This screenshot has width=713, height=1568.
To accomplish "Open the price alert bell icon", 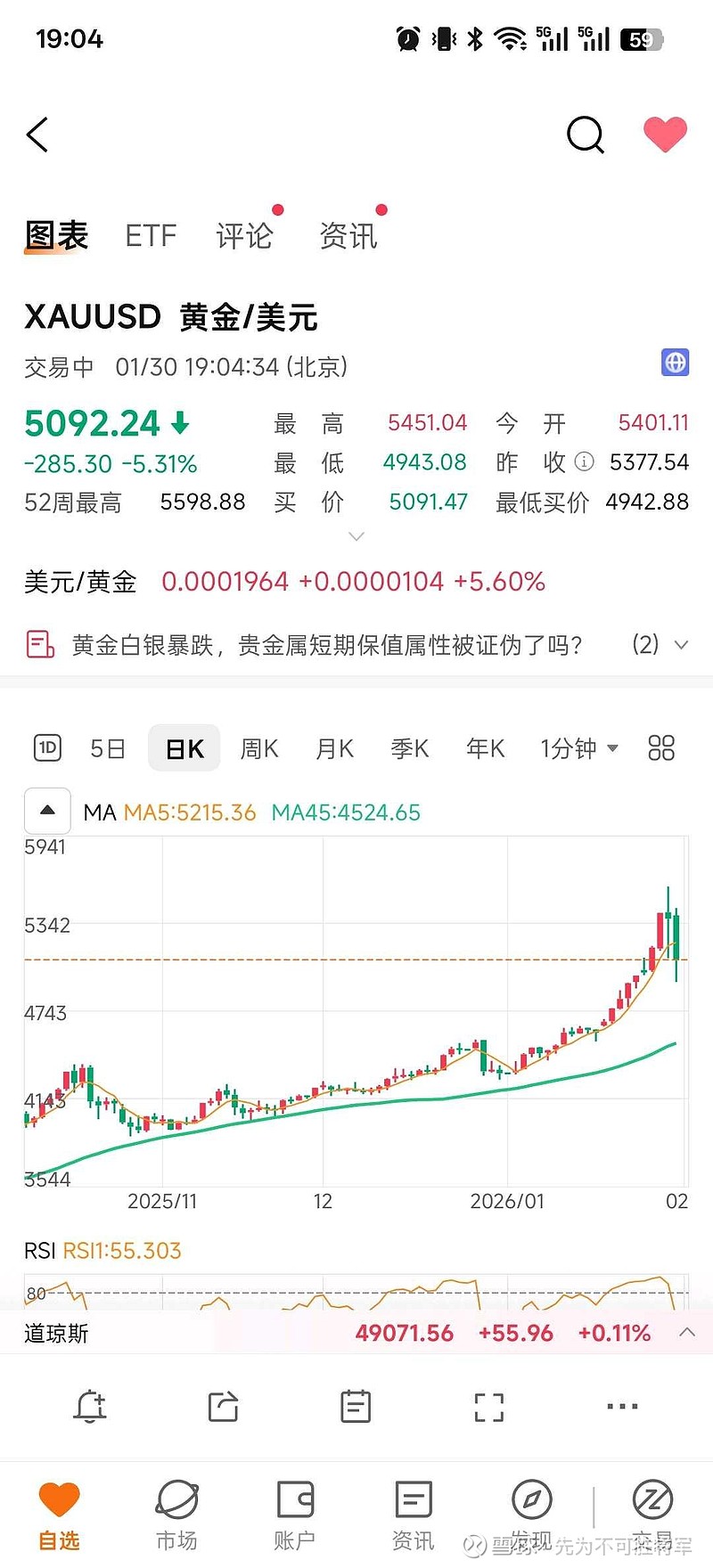I will [90, 1406].
